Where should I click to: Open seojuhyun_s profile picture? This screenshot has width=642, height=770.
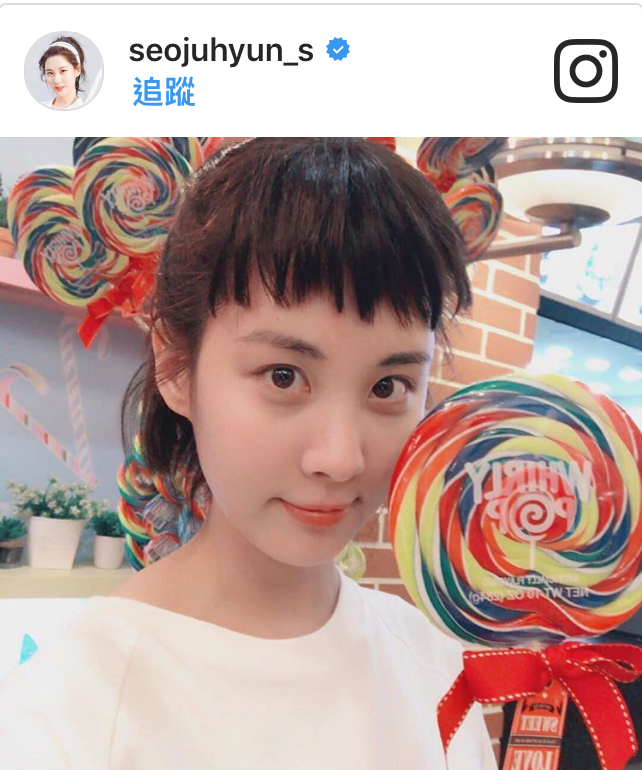(63, 70)
